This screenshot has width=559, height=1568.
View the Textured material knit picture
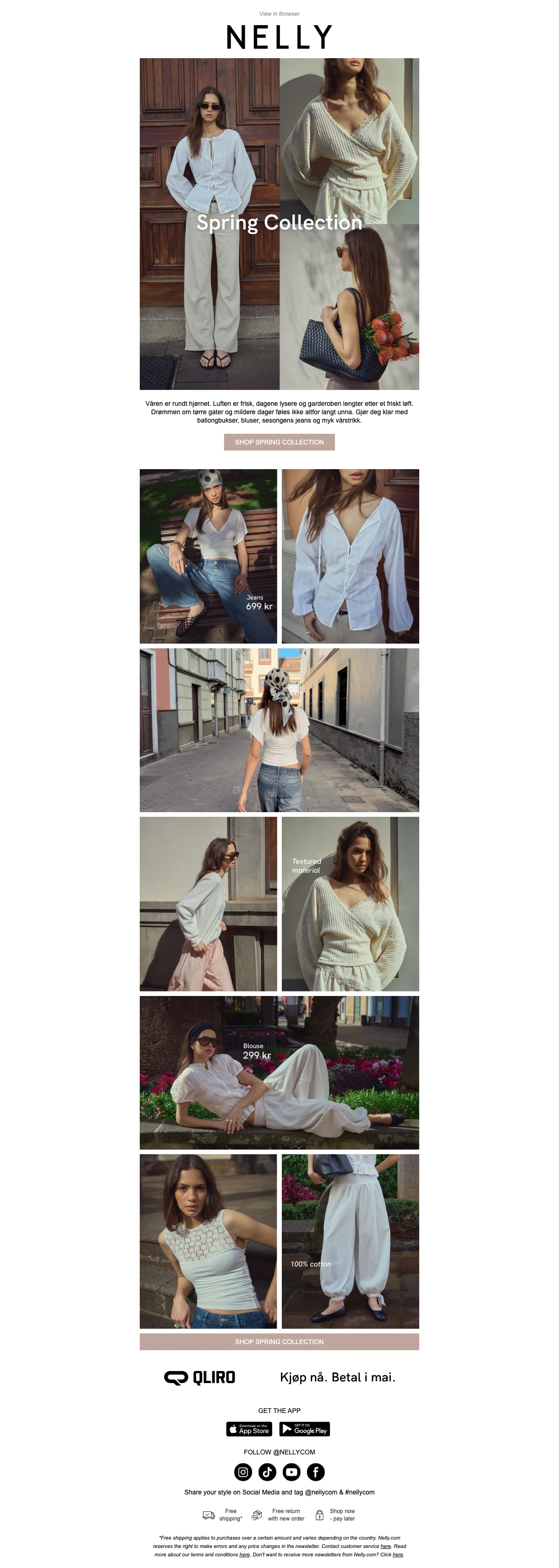click(350, 903)
